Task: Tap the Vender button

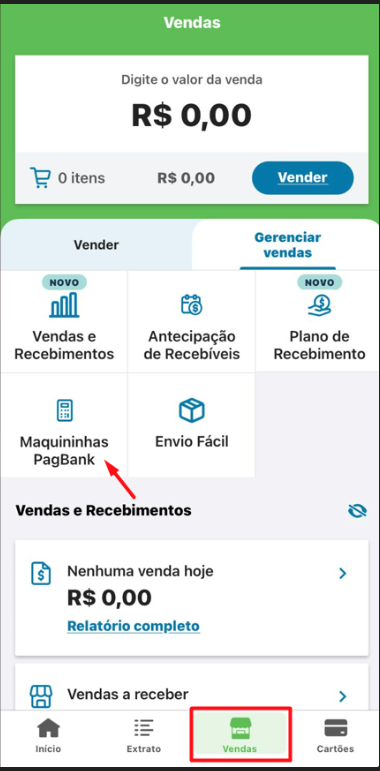Action: tap(302, 178)
